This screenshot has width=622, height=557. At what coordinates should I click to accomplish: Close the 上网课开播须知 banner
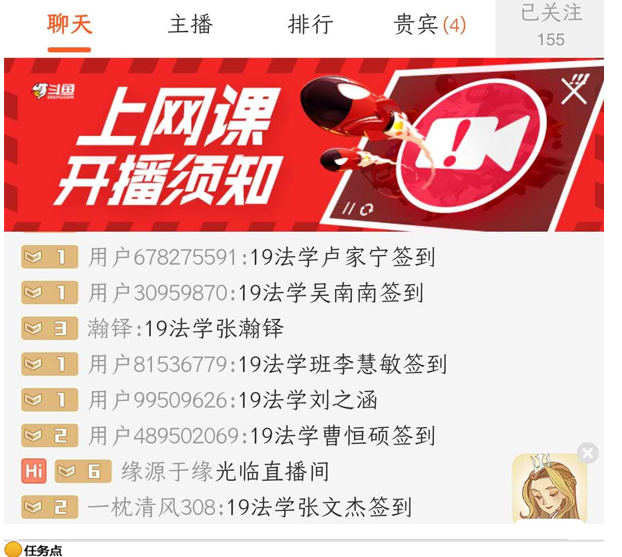coord(574,91)
